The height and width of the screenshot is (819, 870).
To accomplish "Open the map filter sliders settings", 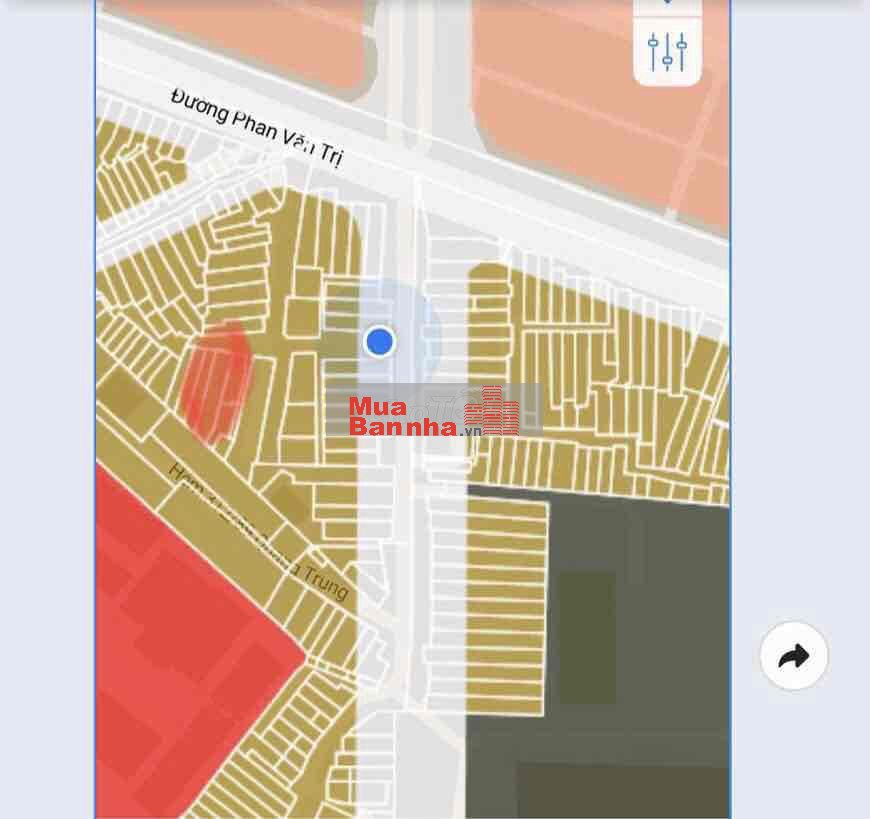I will tap(667, 52).
